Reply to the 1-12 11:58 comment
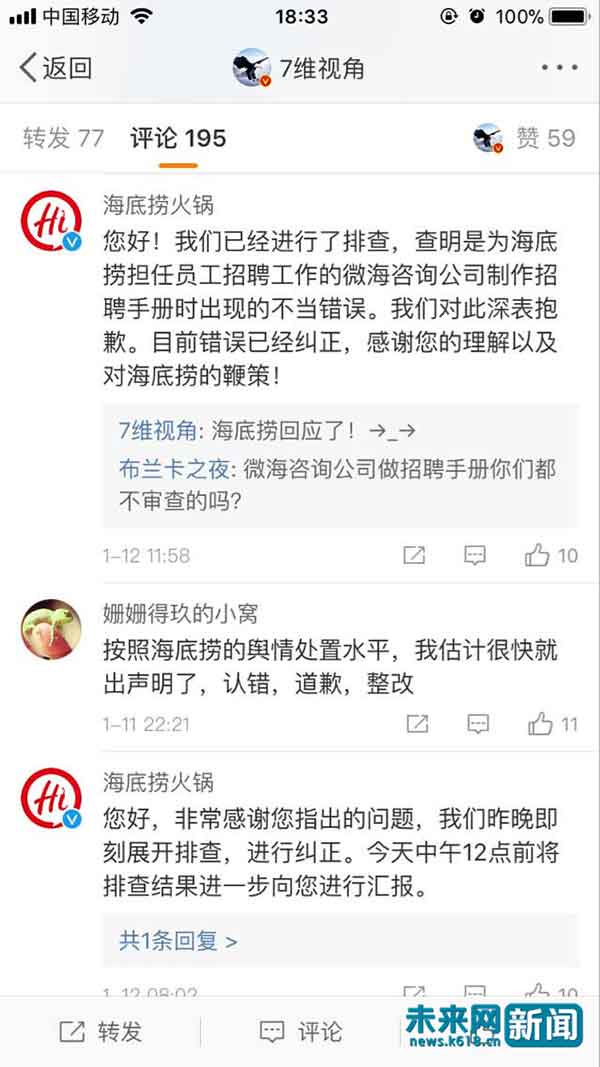 (476, 555)
